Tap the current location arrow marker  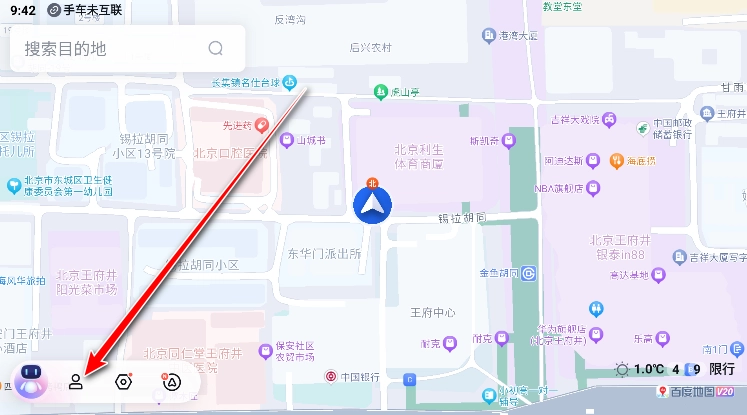coord(373,206)
